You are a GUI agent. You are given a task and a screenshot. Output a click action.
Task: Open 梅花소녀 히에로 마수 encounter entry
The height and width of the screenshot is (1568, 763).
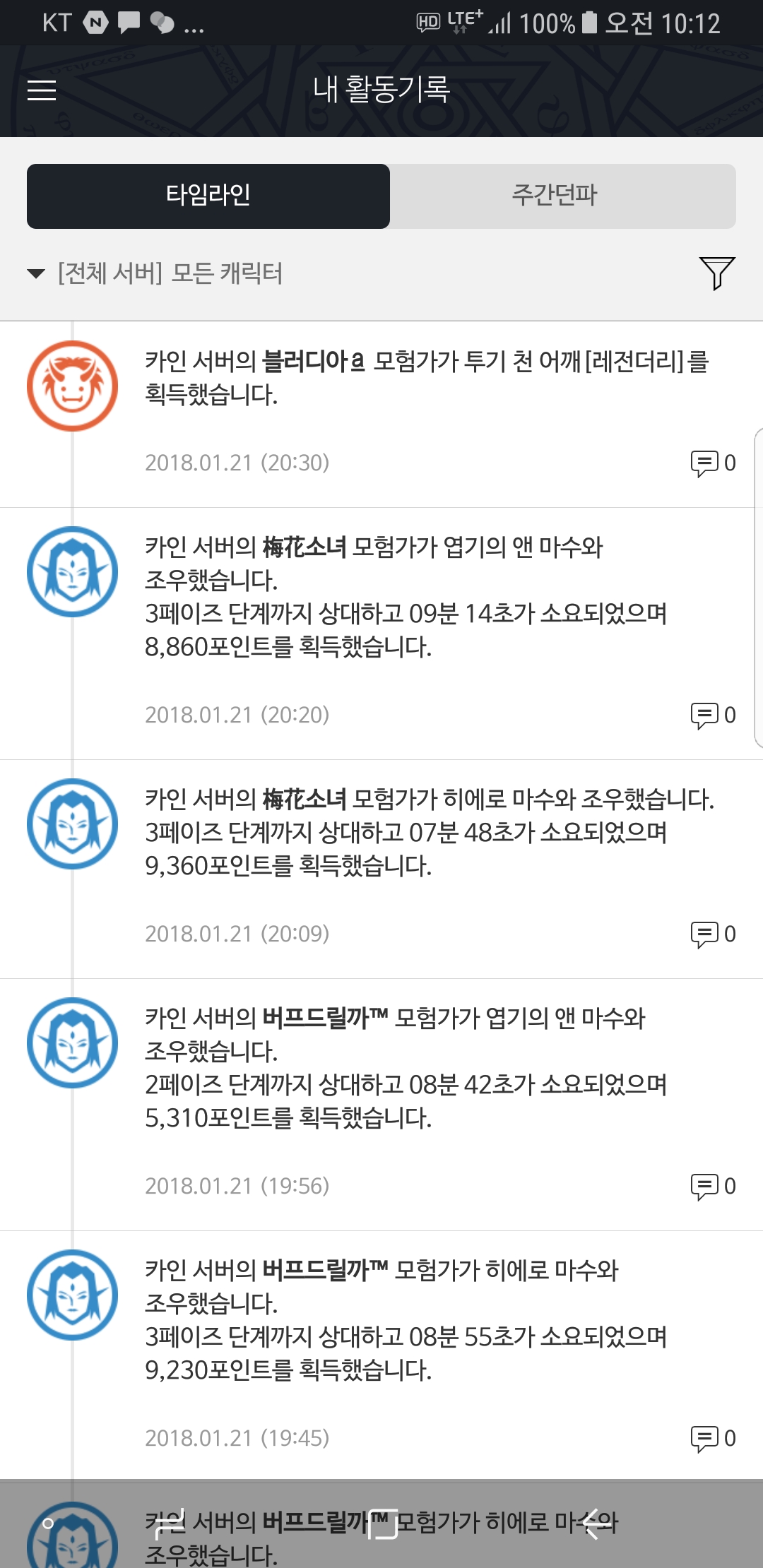381,869
